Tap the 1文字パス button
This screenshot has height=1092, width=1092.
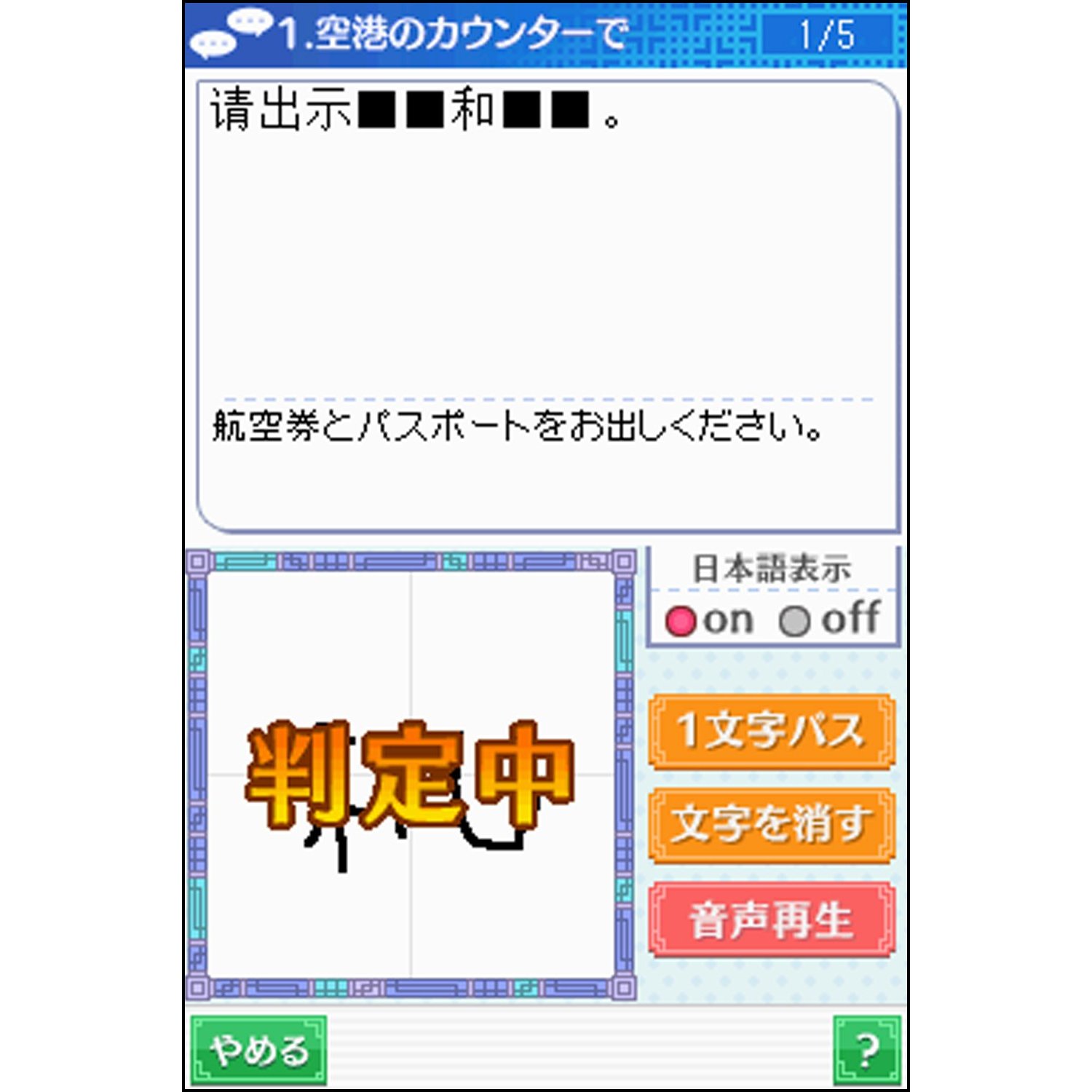[772, 732]
